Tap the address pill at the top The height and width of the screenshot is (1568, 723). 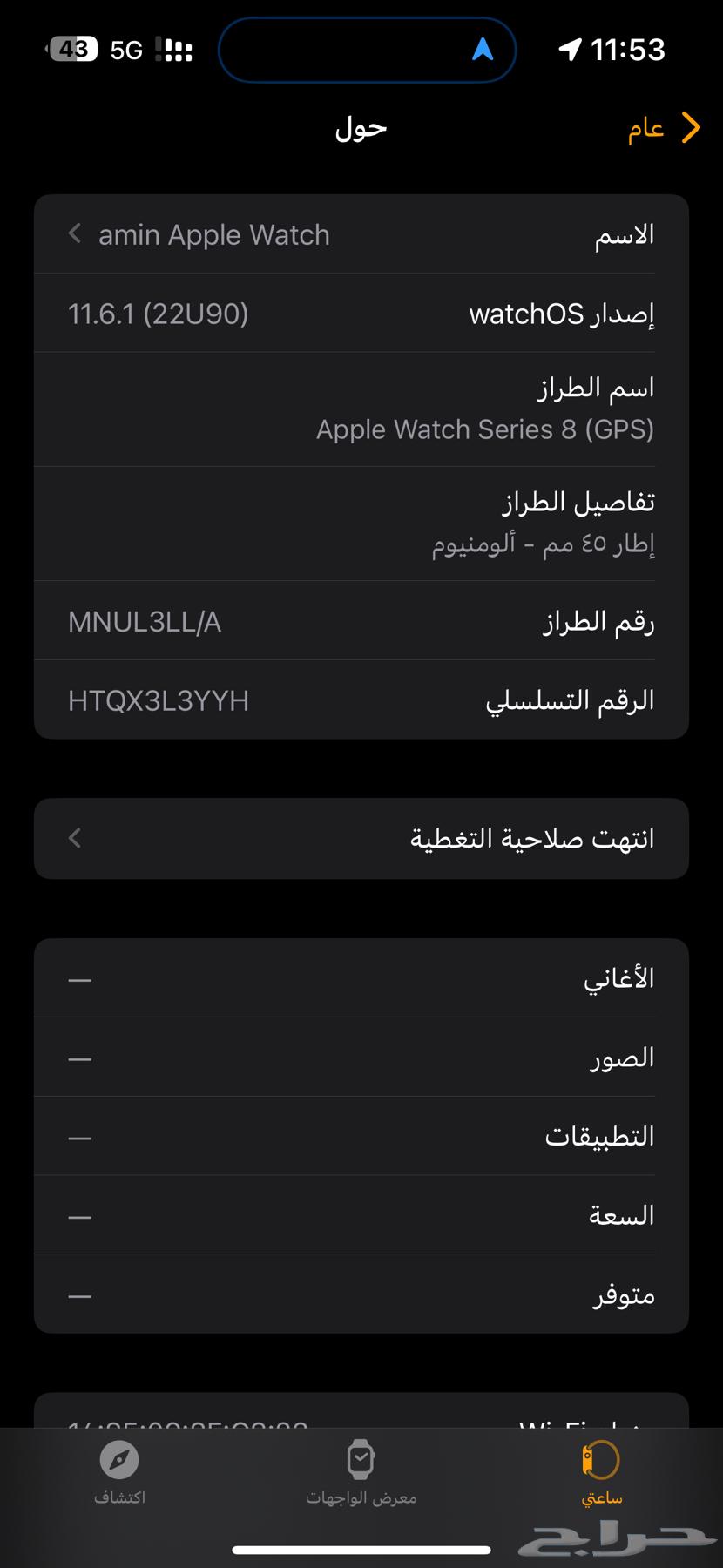(366, 50)
